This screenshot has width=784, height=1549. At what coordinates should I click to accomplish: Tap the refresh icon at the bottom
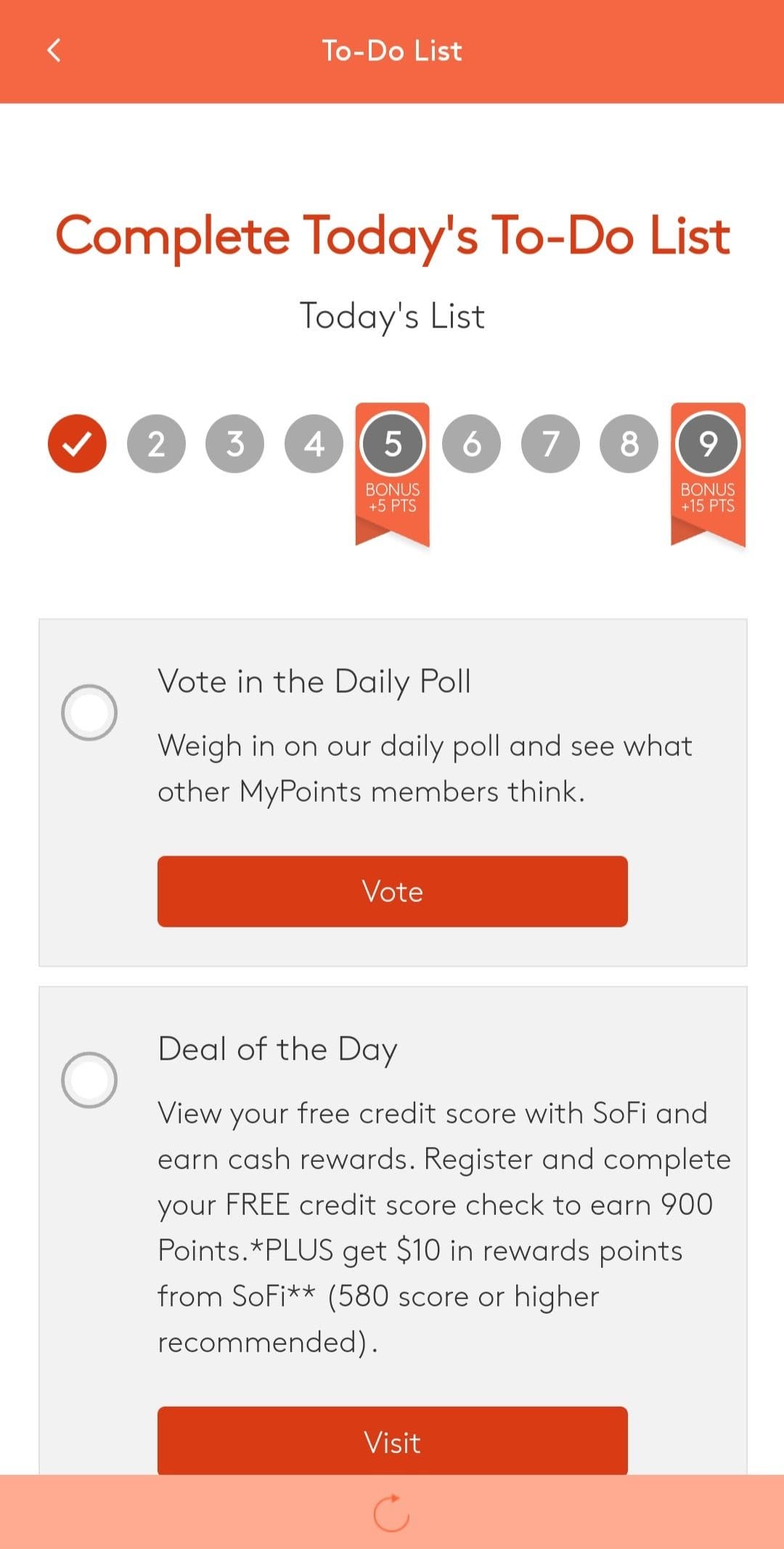click(392, 1512)
